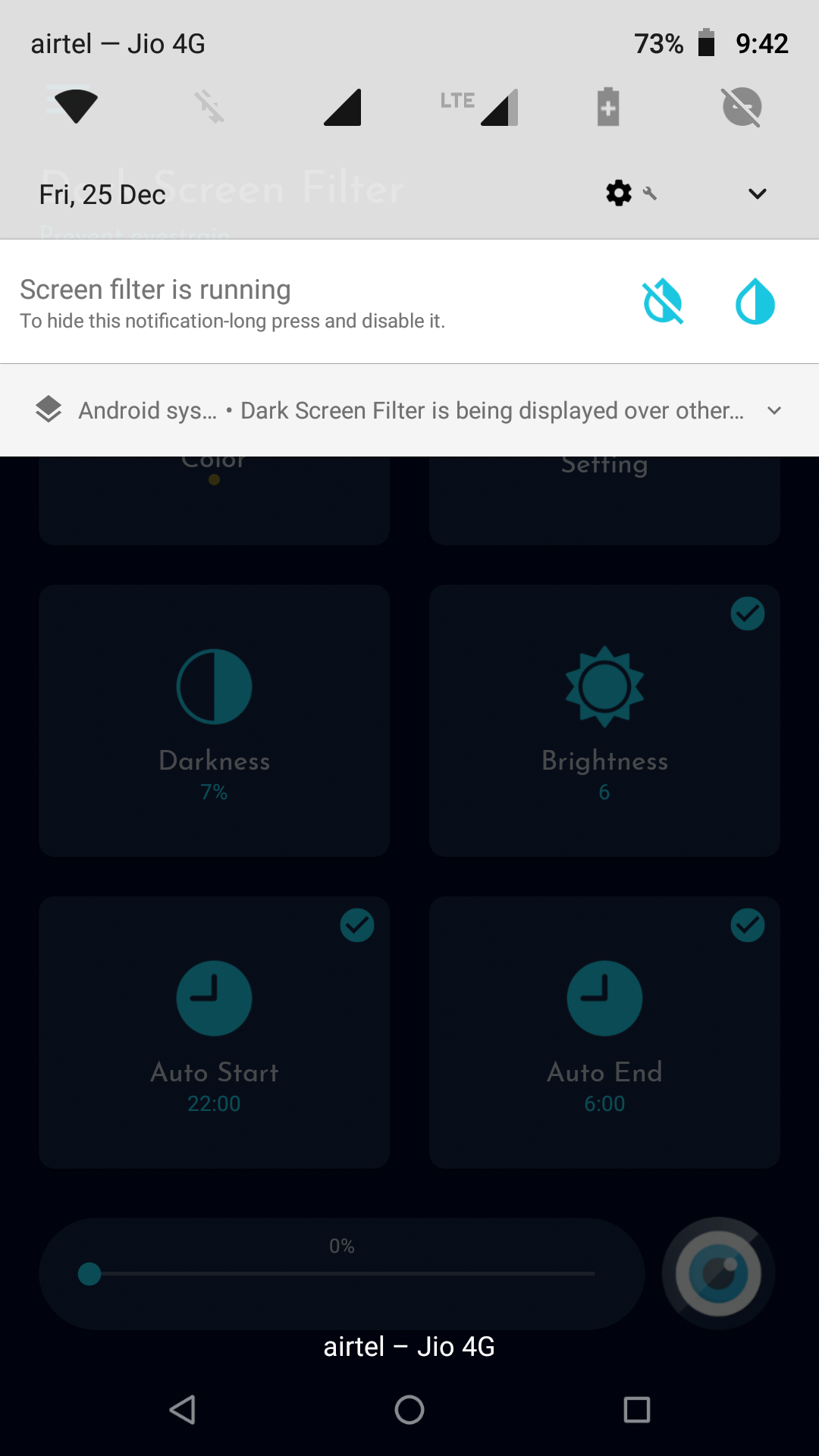This screenshot has height=1456, width=819.
Task: Open the Brightness card
Action: tap(604, 720)
